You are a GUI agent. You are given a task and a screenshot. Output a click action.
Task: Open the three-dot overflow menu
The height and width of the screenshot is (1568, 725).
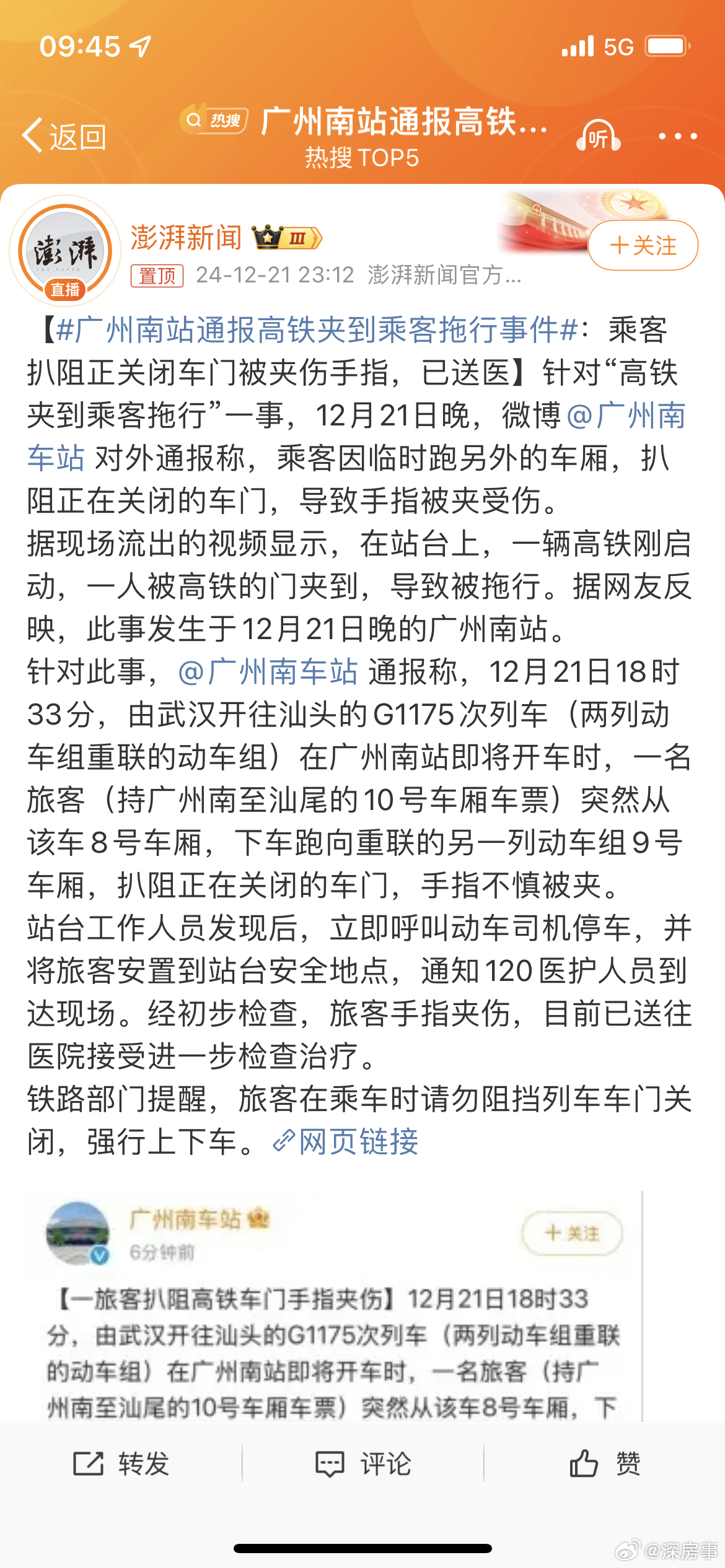tap(678, 136)
